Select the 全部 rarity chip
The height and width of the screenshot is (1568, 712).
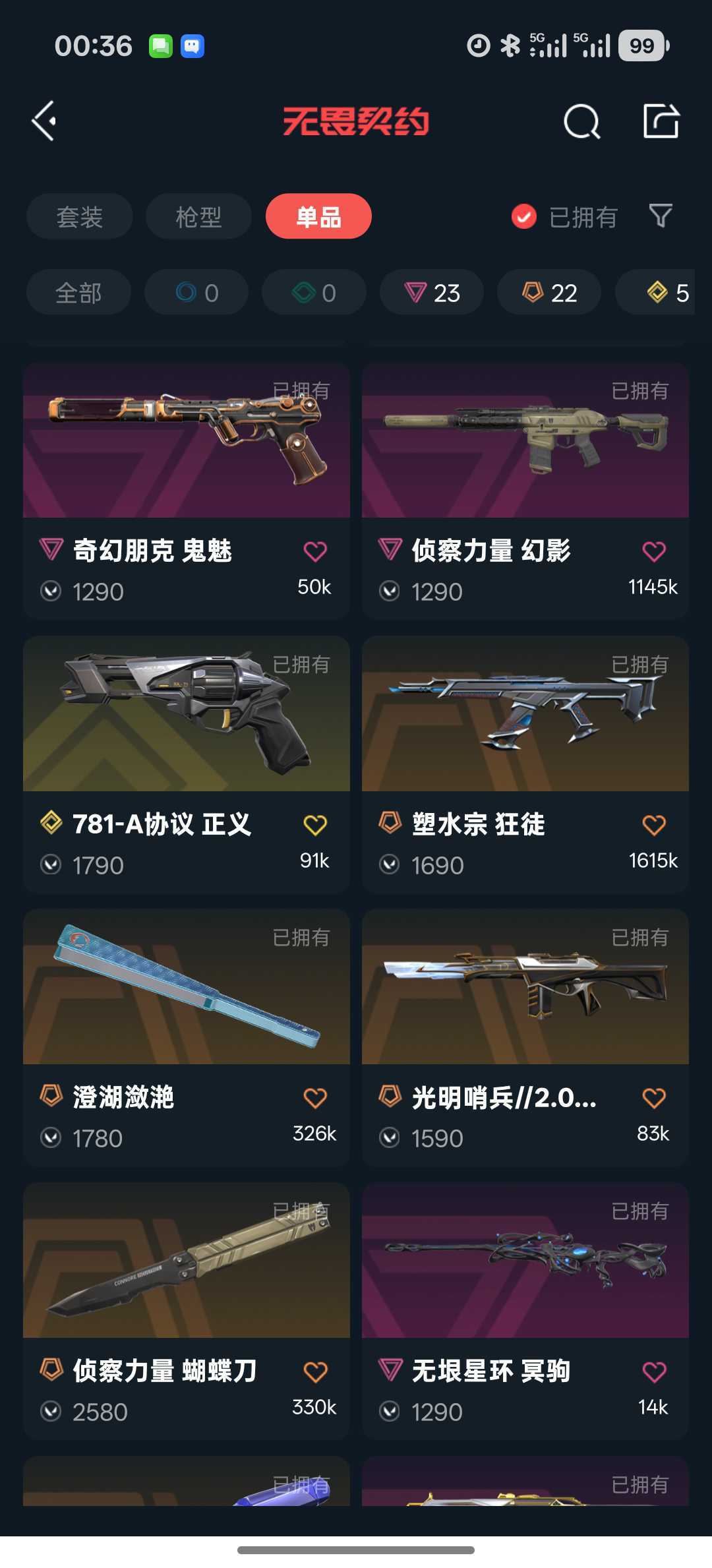78,292
